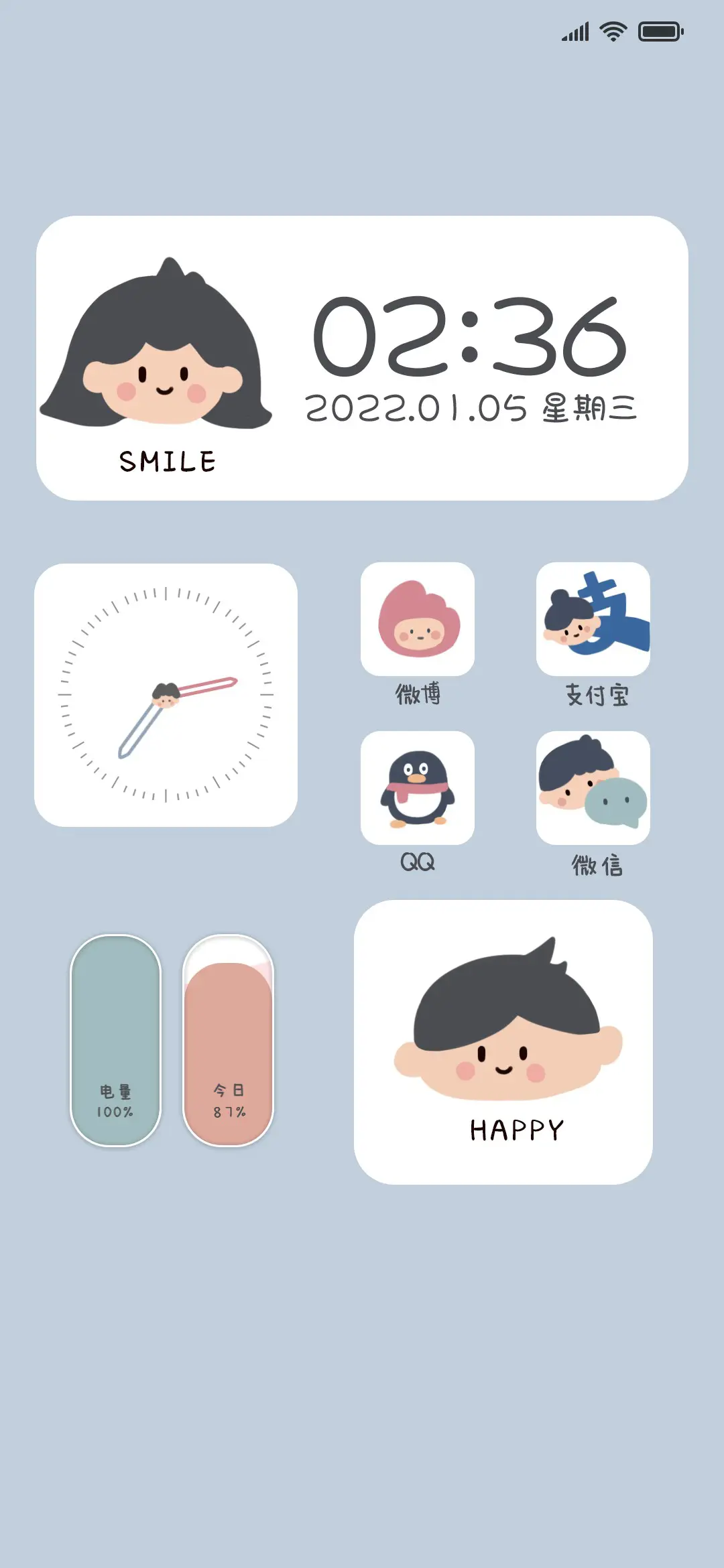Screen dimensions: 724x1568
Task: Tap the battery icon in the status bar
Action: point(660,30)
